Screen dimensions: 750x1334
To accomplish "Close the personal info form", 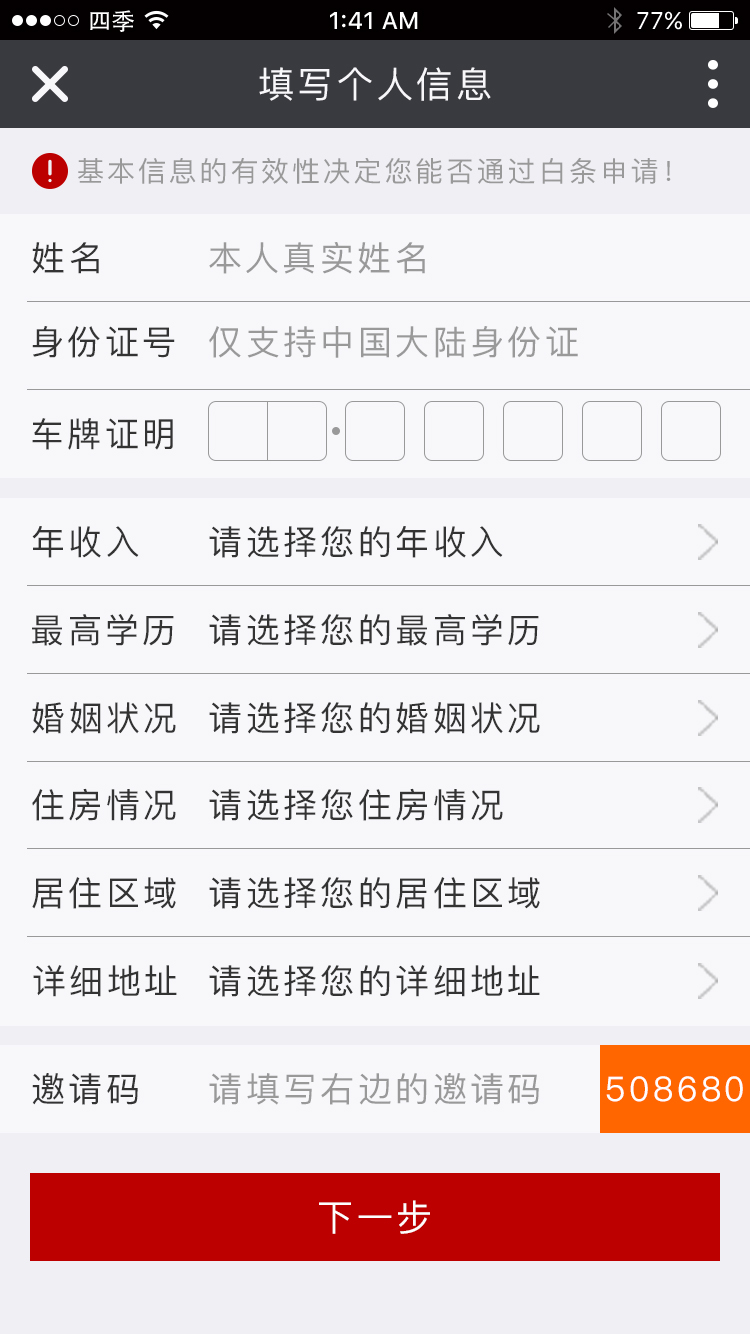I will (49, 84).
